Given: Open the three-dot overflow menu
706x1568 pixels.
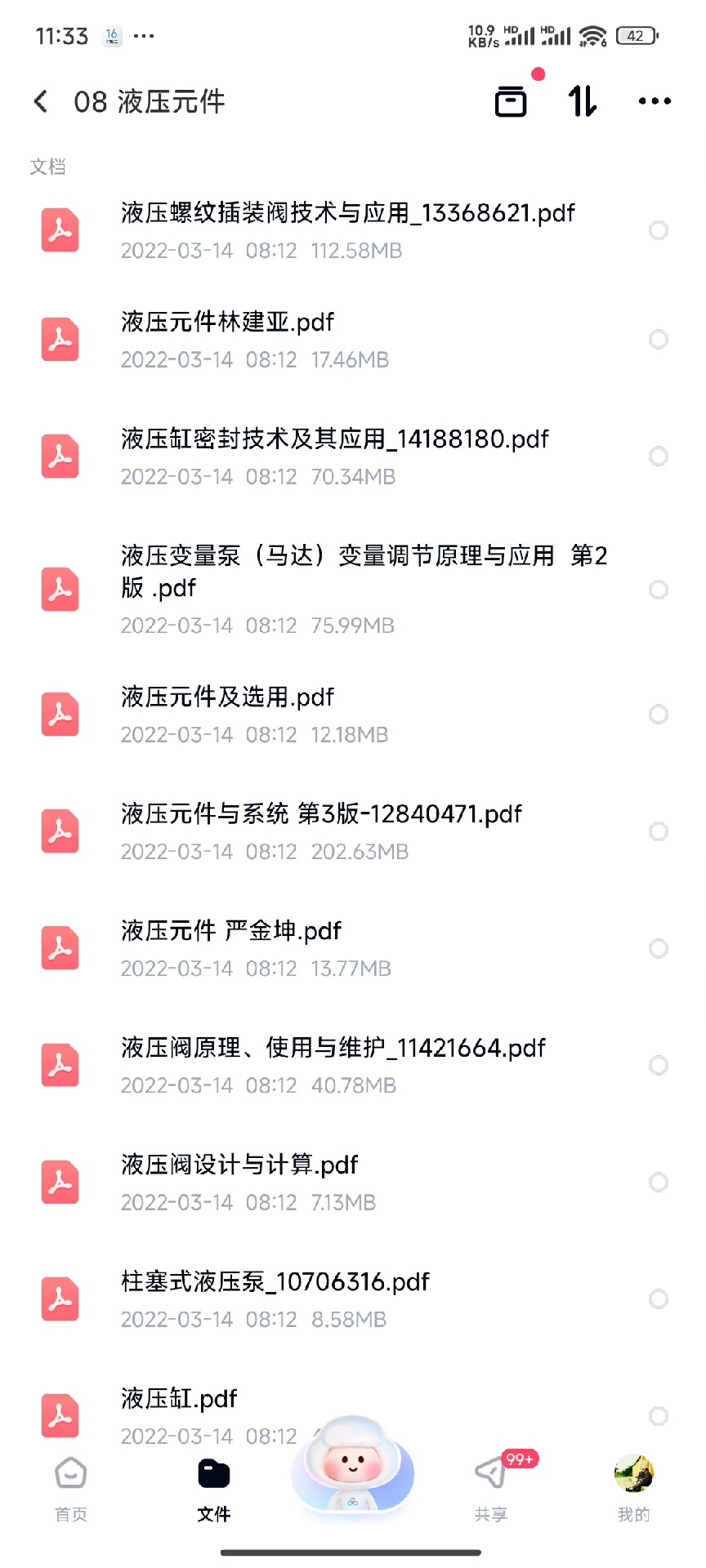Looking at the screenshot, I should coord(655,101).
